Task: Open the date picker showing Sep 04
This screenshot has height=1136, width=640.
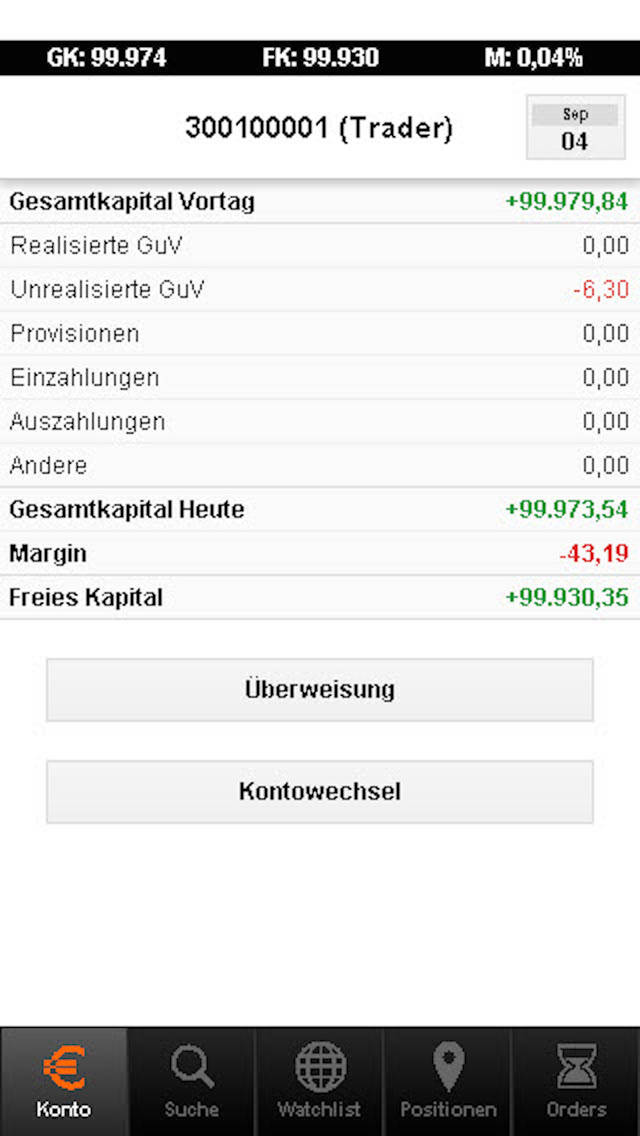Action: point(574,128)
